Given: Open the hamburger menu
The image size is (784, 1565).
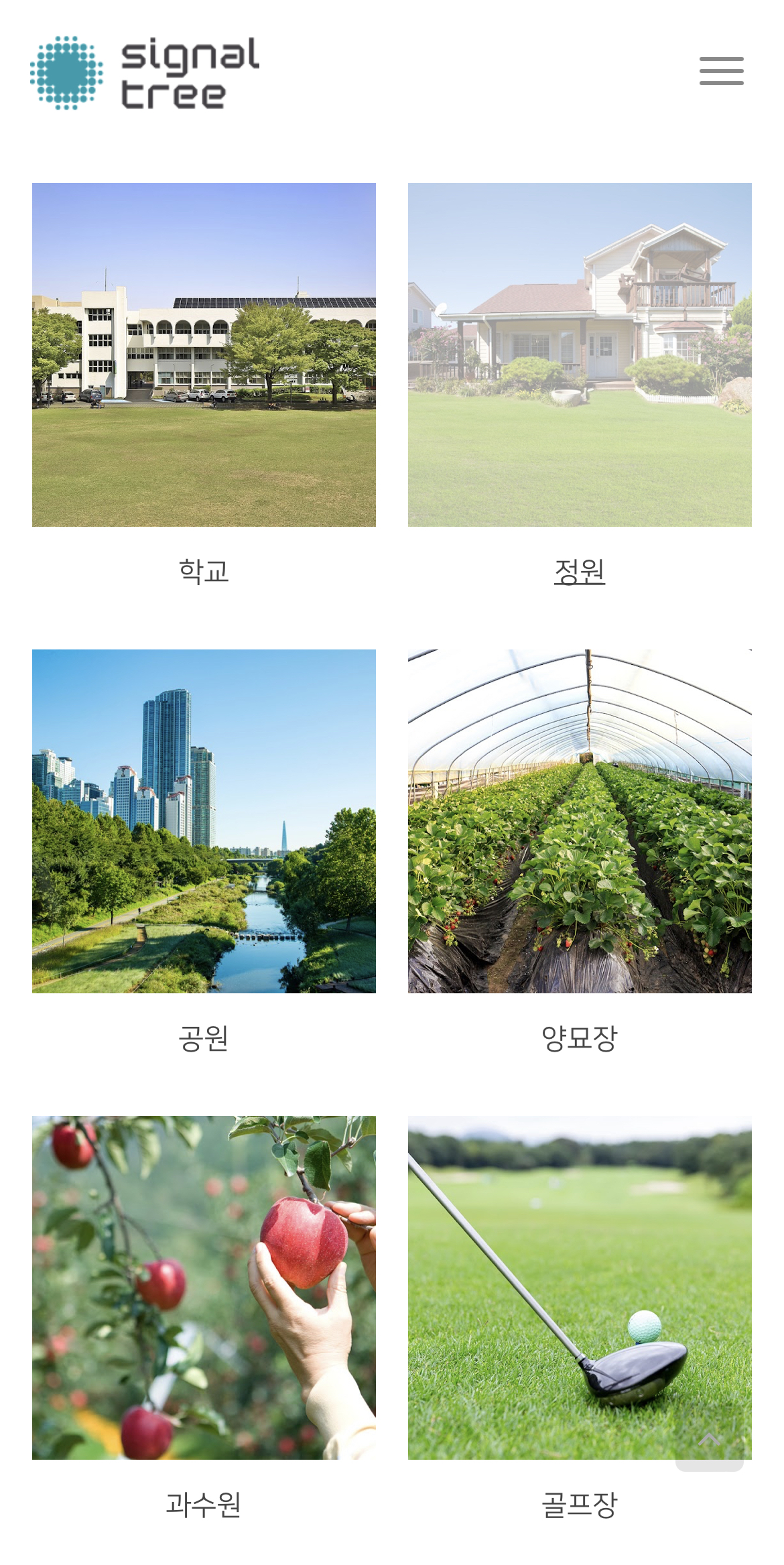Looking at the screenshot, I should 721,71.
